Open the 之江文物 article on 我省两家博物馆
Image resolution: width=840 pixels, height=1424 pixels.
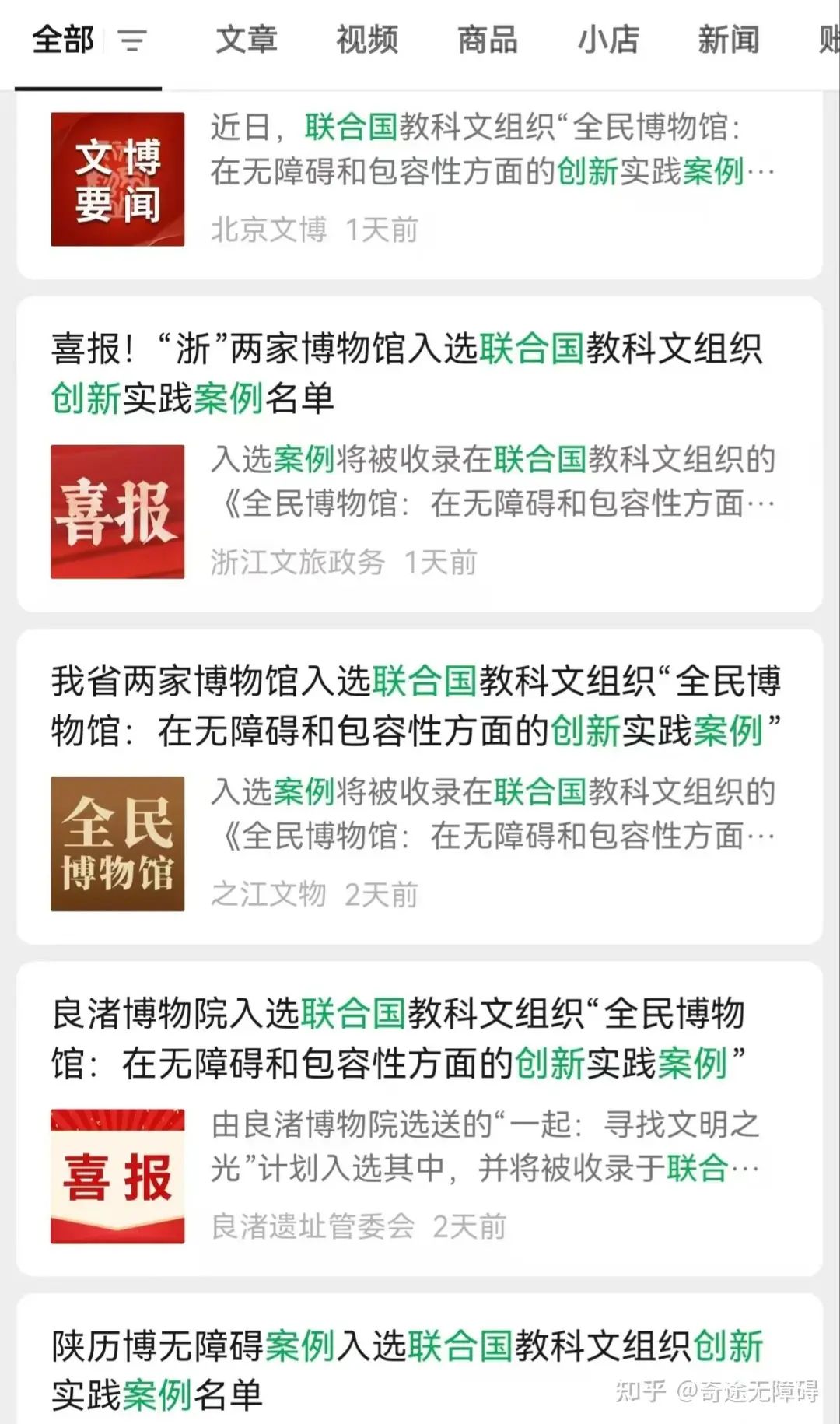tap(419, 787)
